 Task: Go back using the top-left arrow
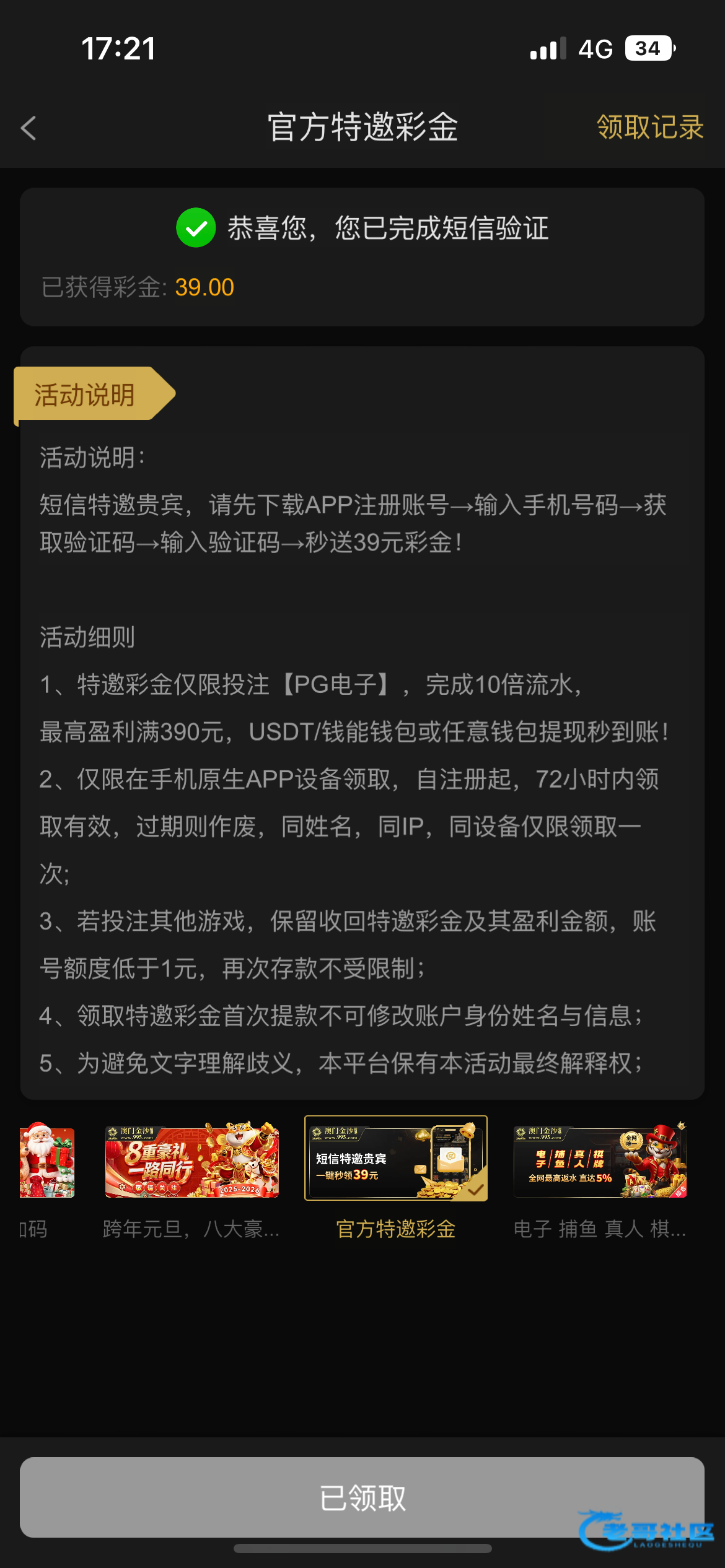(29, 128)
